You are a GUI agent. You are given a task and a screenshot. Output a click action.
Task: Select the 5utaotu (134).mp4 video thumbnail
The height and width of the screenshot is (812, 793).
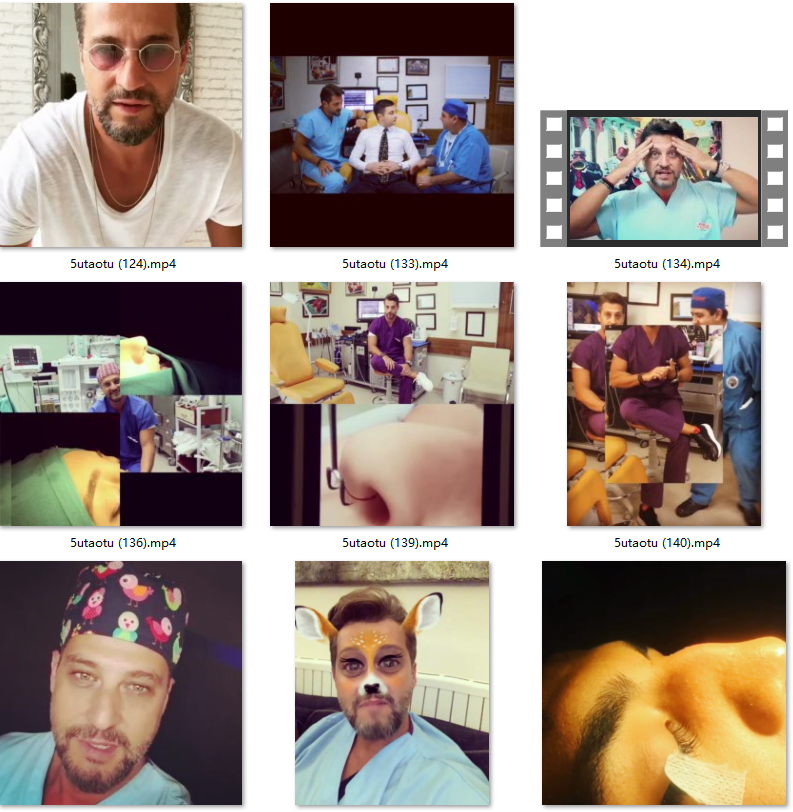pos(664,179)
